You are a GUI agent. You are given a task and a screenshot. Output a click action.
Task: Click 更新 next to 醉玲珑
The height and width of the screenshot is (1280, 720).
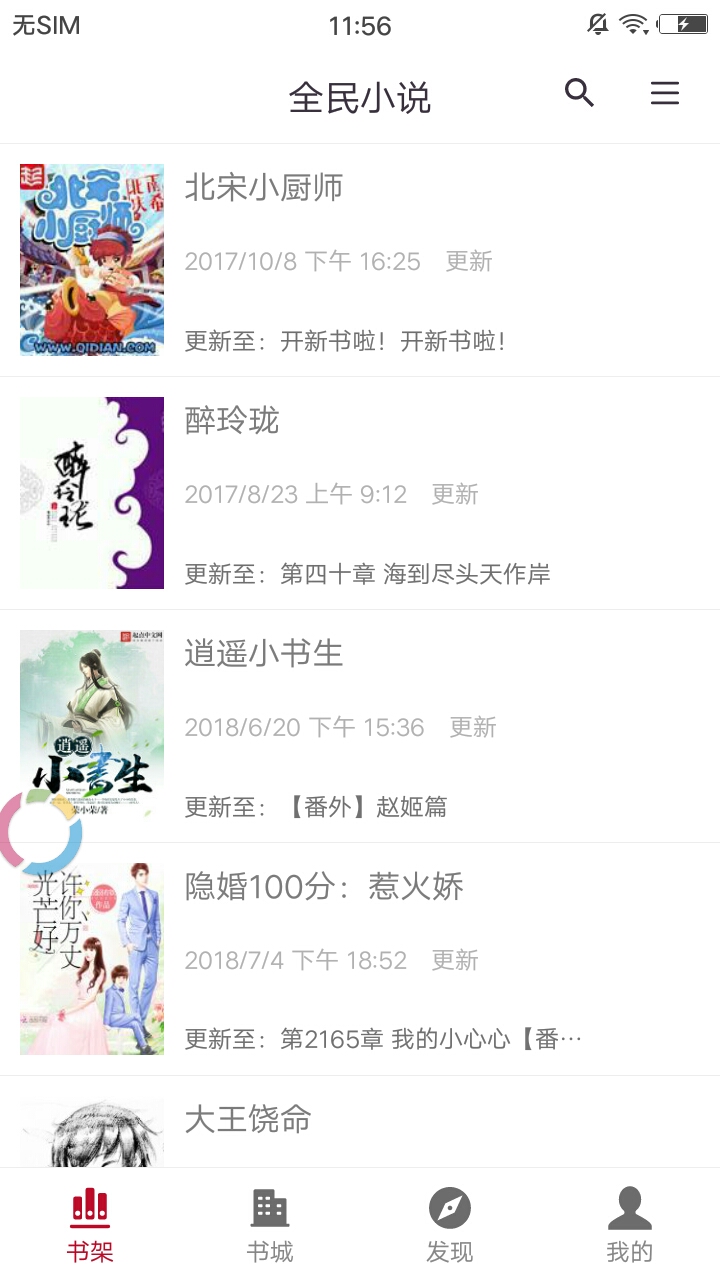point(454,494)
